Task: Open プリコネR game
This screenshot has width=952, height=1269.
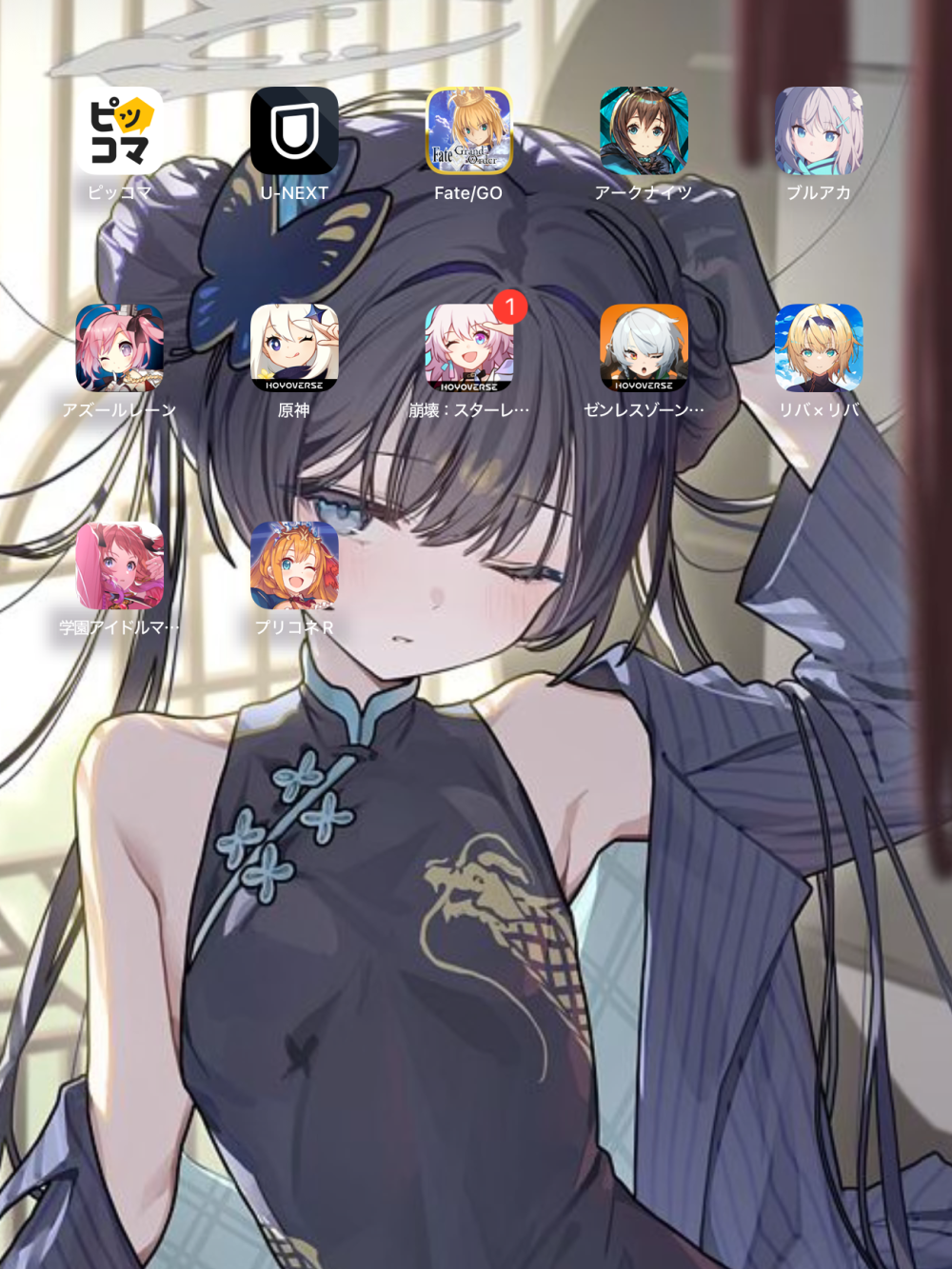Action: [294, 565]
